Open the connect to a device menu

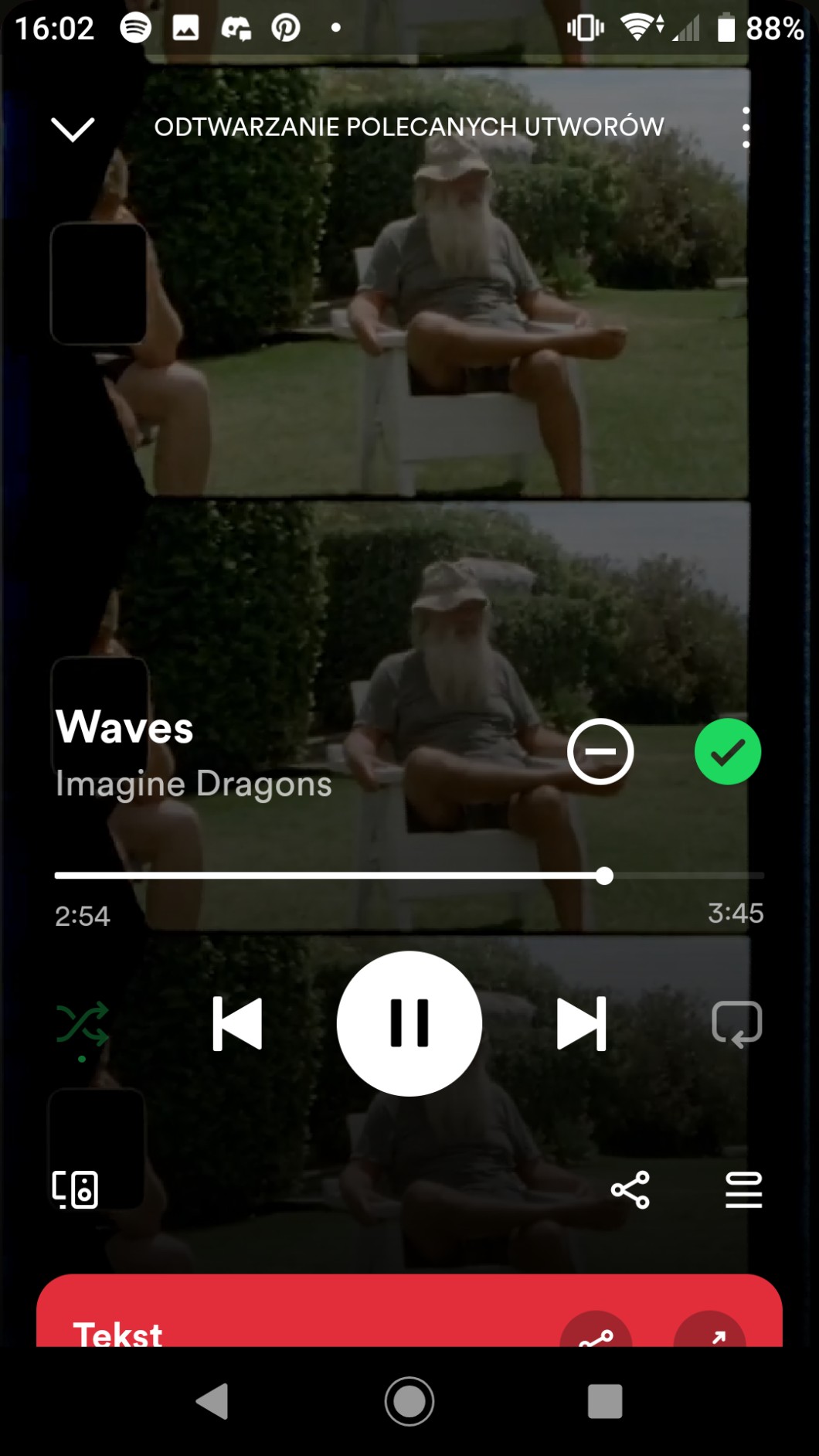pos(75,1189)
